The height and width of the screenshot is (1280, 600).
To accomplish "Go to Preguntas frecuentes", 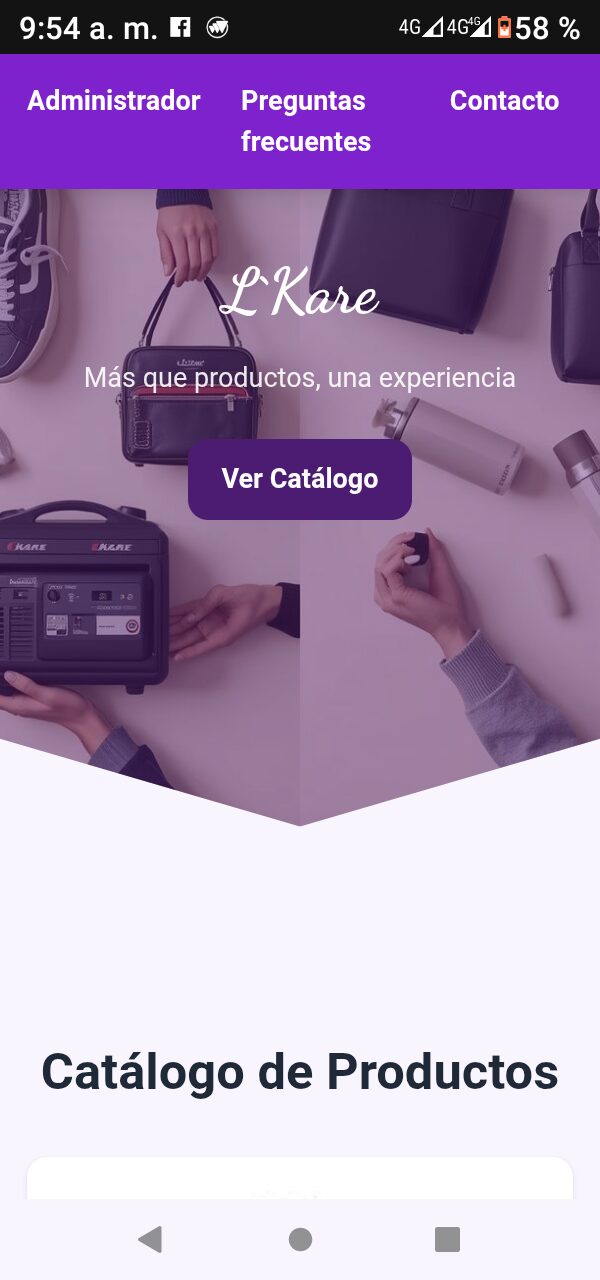I will (x=305, y=121).
